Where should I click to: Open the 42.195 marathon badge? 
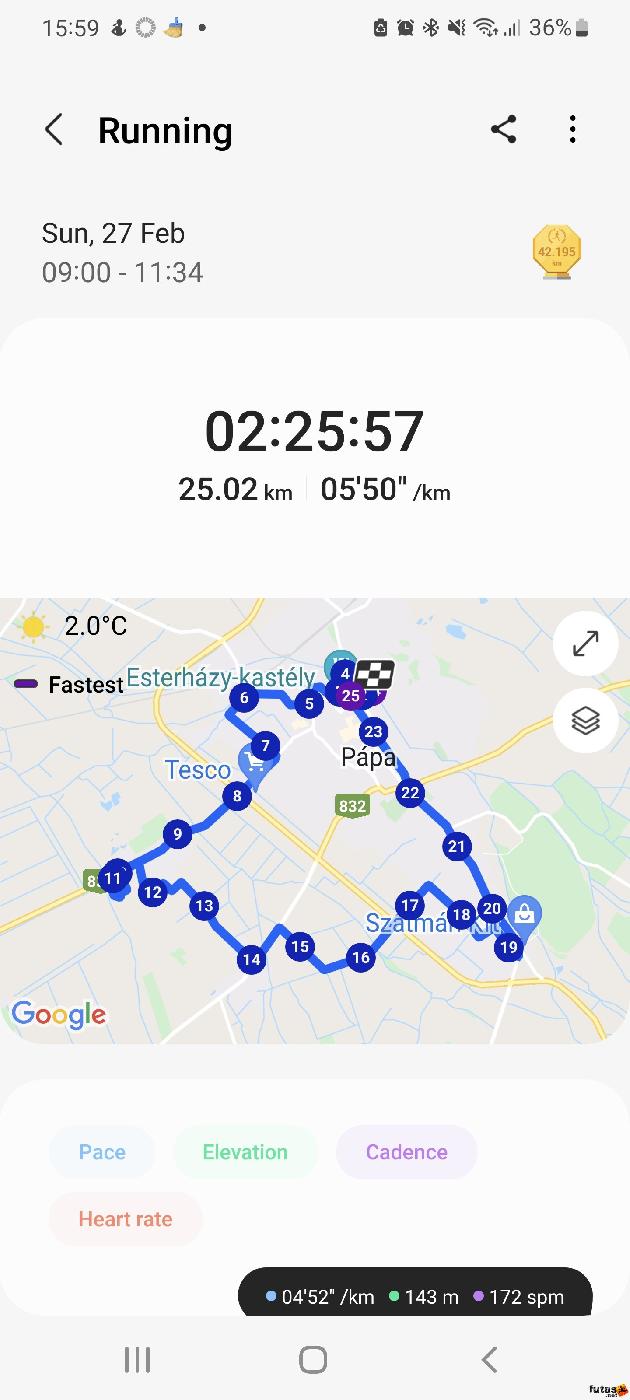[x=557, y=252]
